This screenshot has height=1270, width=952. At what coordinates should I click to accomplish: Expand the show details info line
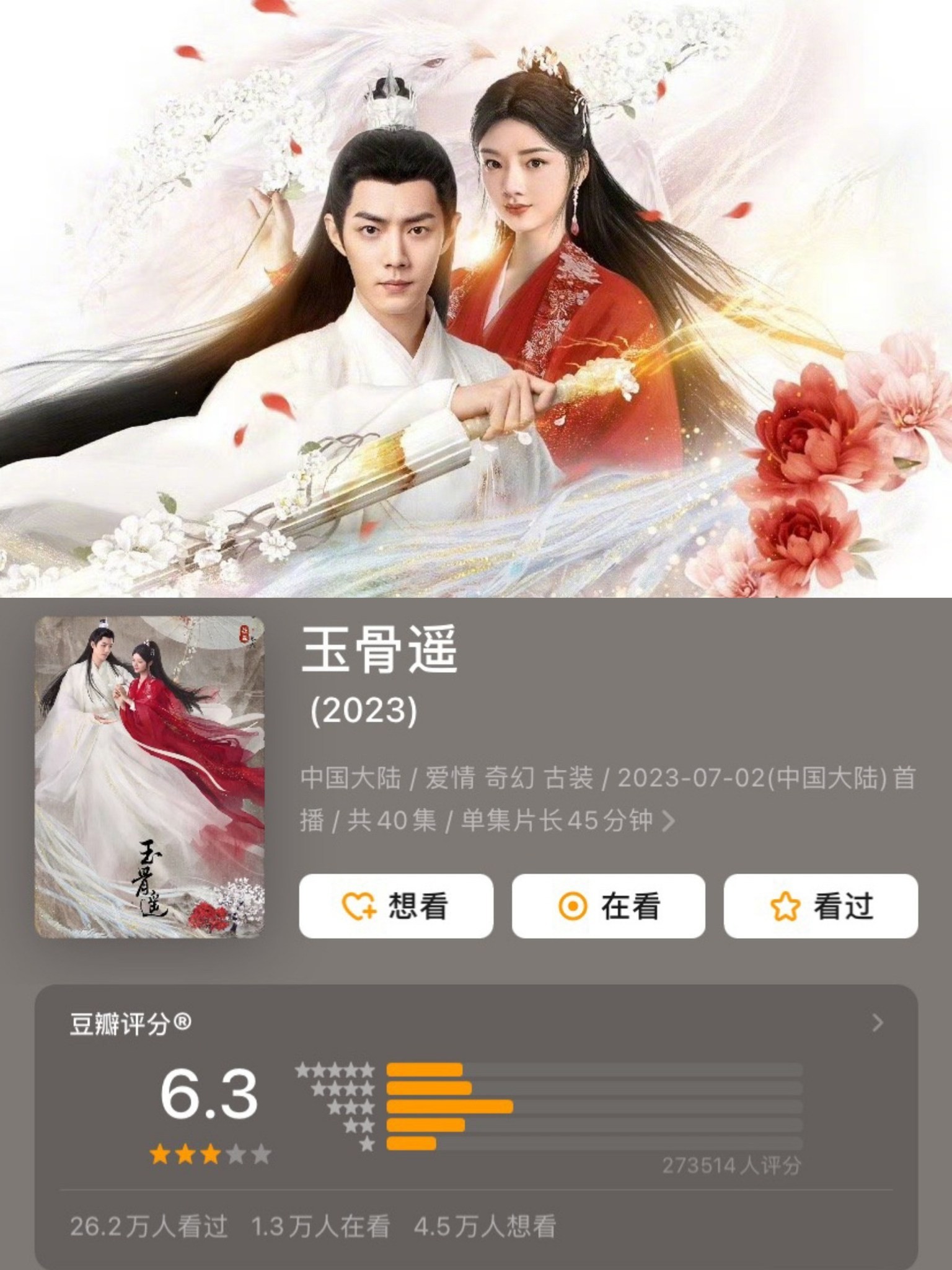[x=669, y=821]
